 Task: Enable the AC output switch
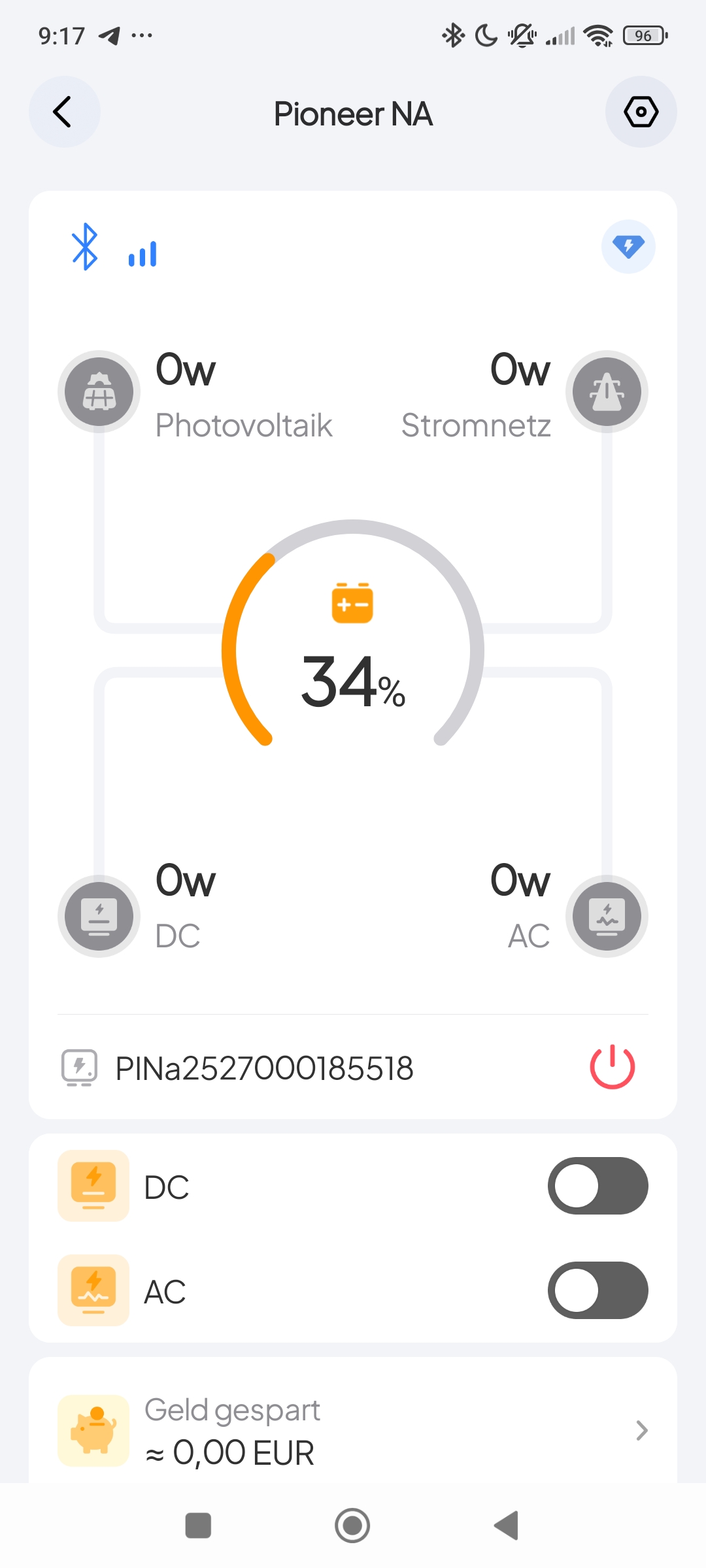(x=597, y=1290)
